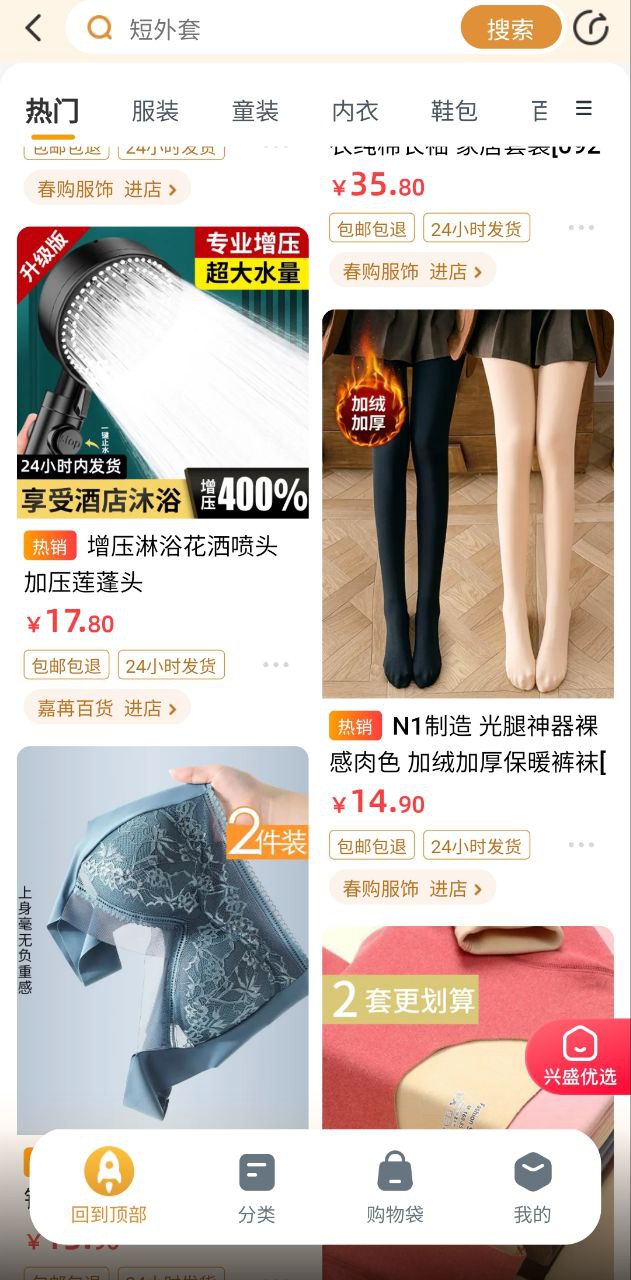Go back using the top arrow
Image resolution: width=631 pixels, height=1280 pixels.
[34, 28]
